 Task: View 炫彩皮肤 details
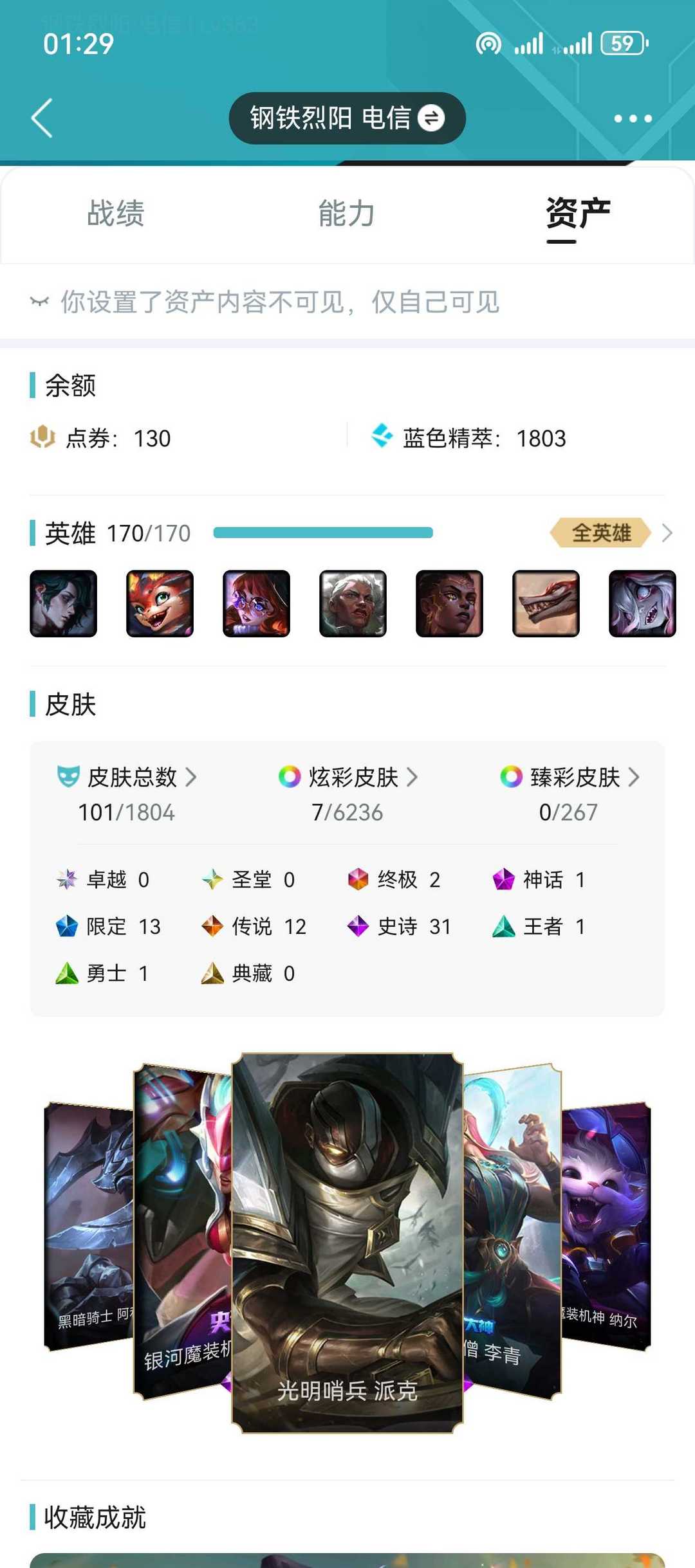[x=347, y=777]
